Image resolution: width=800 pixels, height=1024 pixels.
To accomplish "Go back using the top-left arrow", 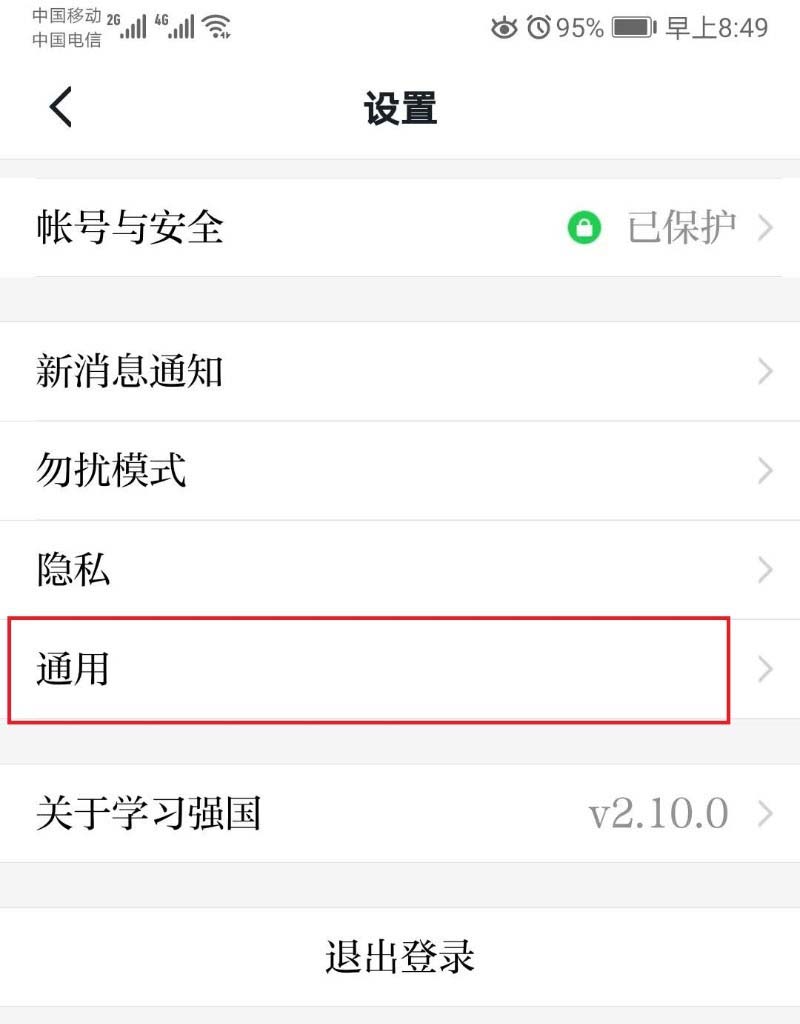I will point(61,107).
